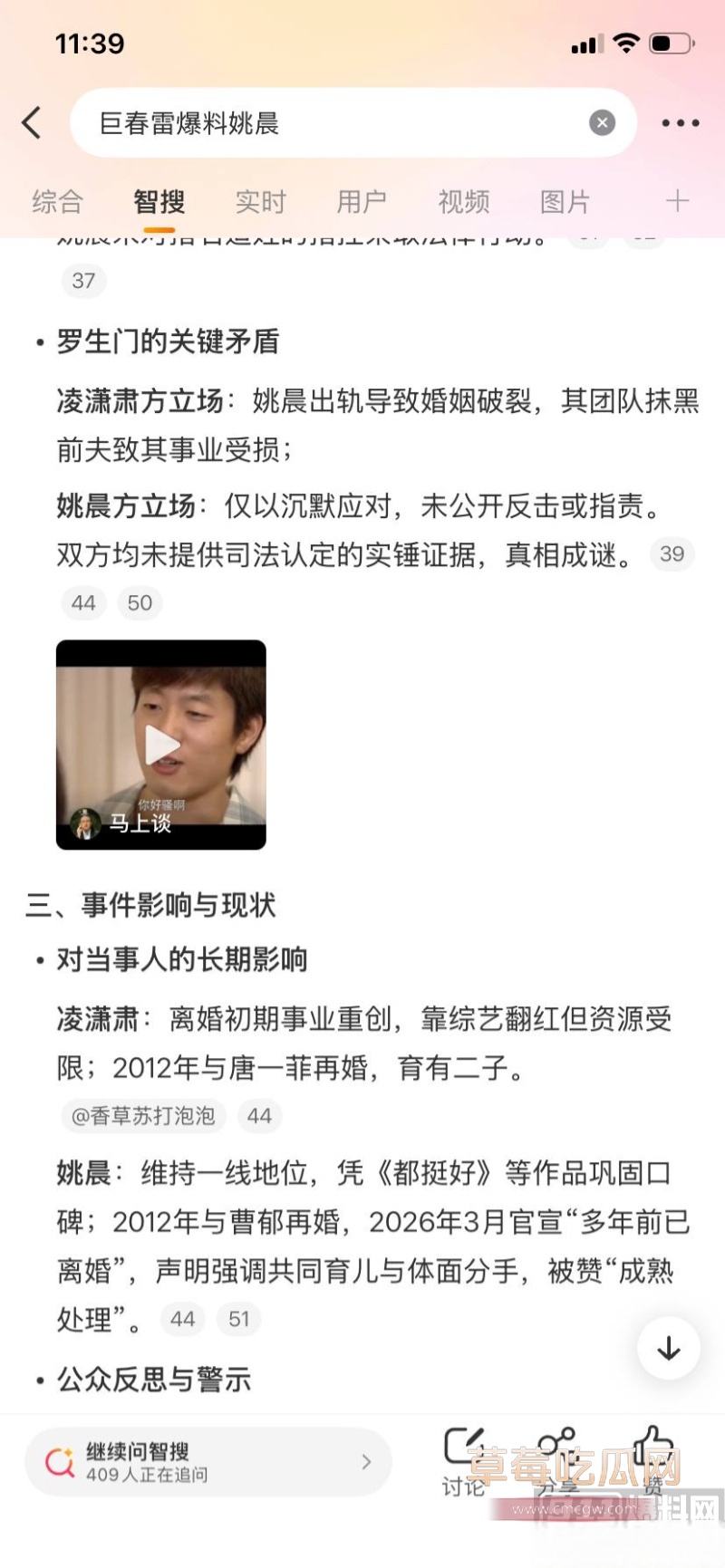Tap the 马上谈 avatar on the video thumbnail
Image resolution: width=725 pixels, height=1568 pixels.
[x=83, y=822]
